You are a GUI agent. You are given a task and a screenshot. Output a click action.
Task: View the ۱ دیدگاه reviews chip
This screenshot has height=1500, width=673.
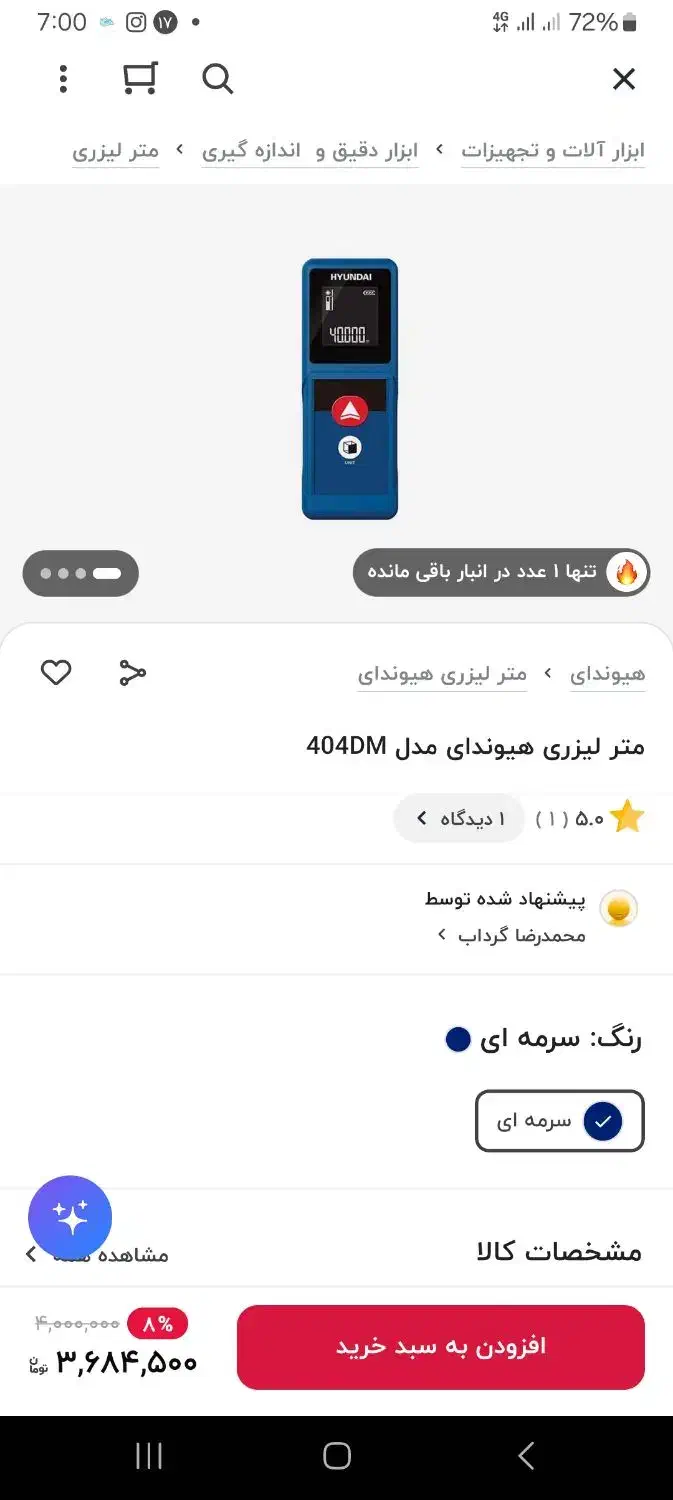click(459, 819)
